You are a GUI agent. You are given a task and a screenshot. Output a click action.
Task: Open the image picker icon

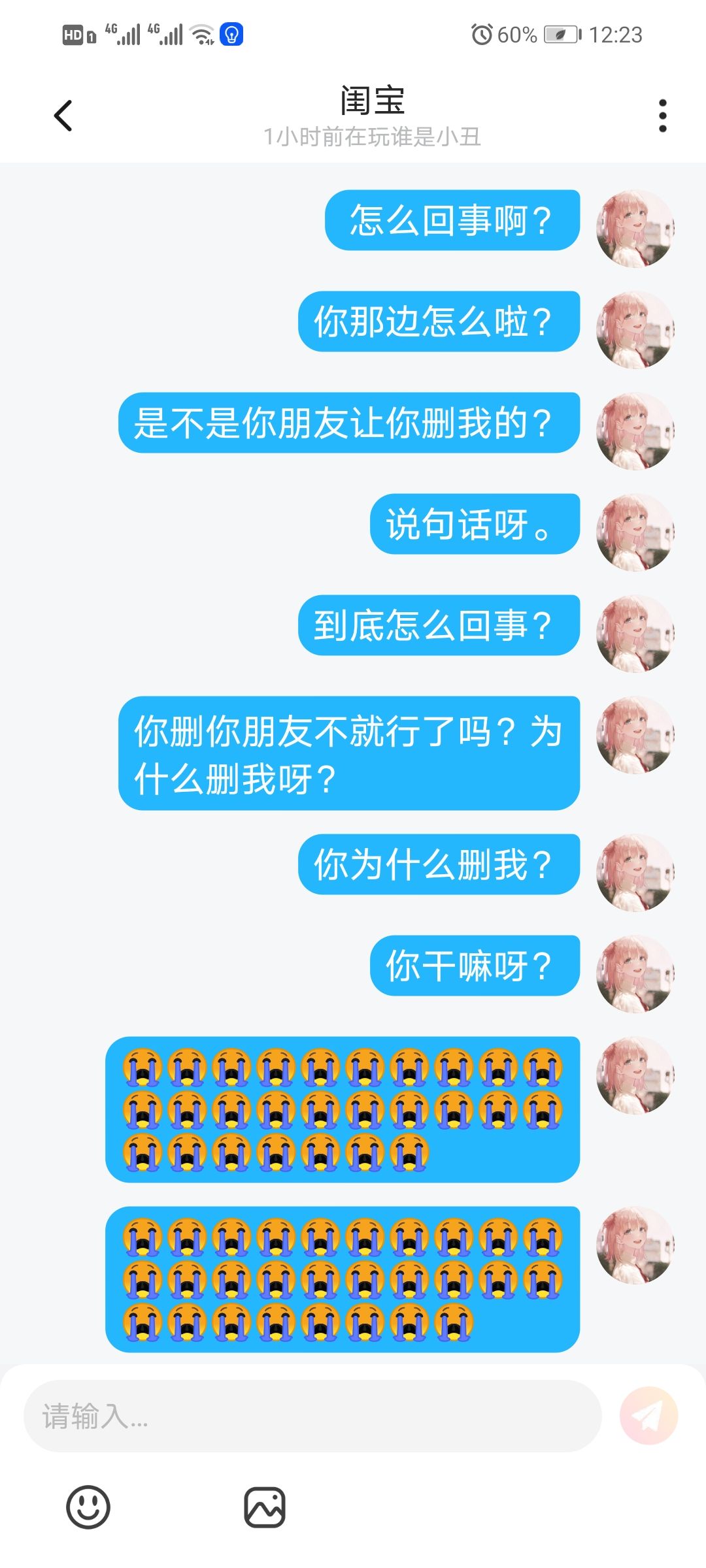click(265, 1507)
